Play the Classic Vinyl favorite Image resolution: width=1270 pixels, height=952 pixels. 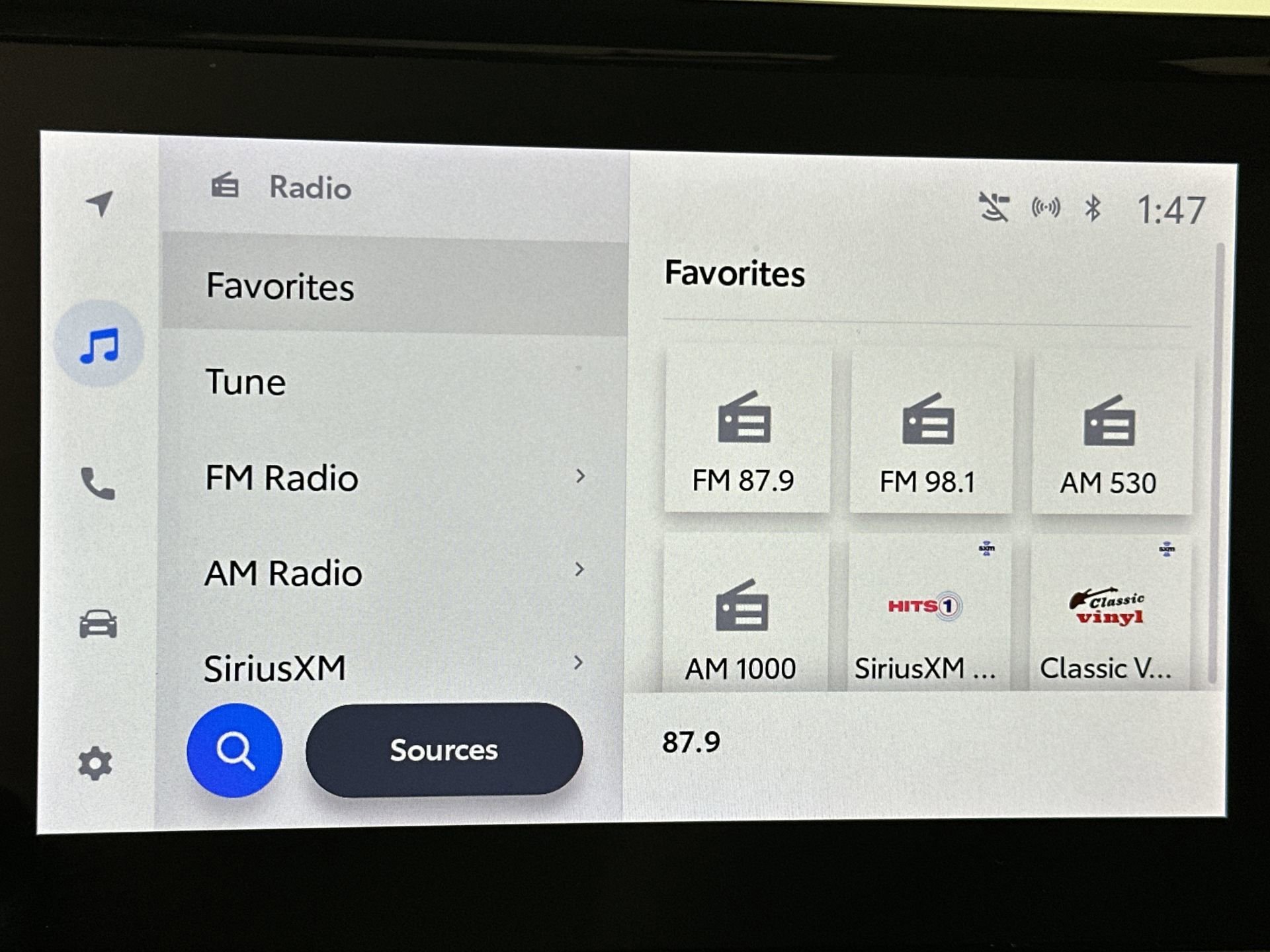pos(1109,619)
